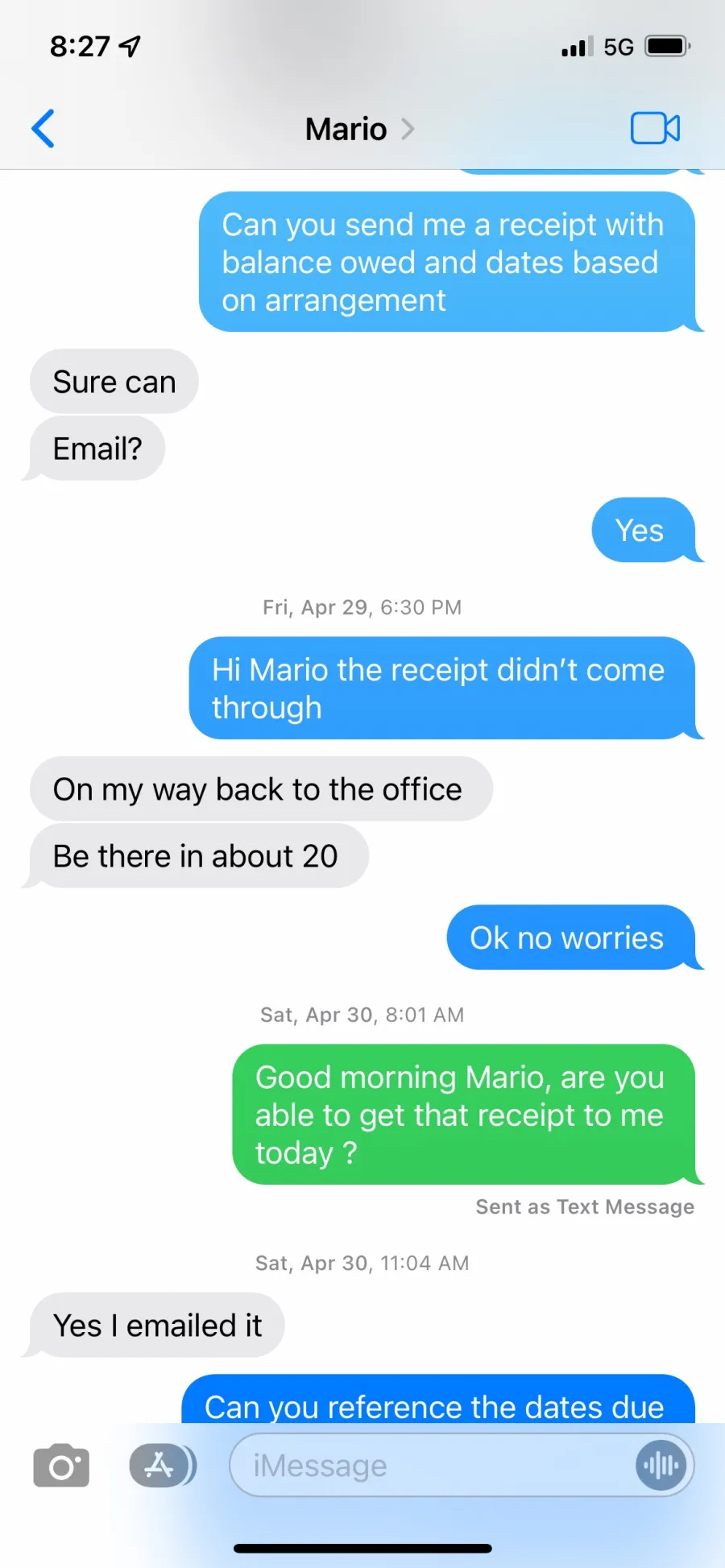Screen dimensions: 725x1568
Task: Open the camera to attach a photo
Action: (x=61, y=1466)
